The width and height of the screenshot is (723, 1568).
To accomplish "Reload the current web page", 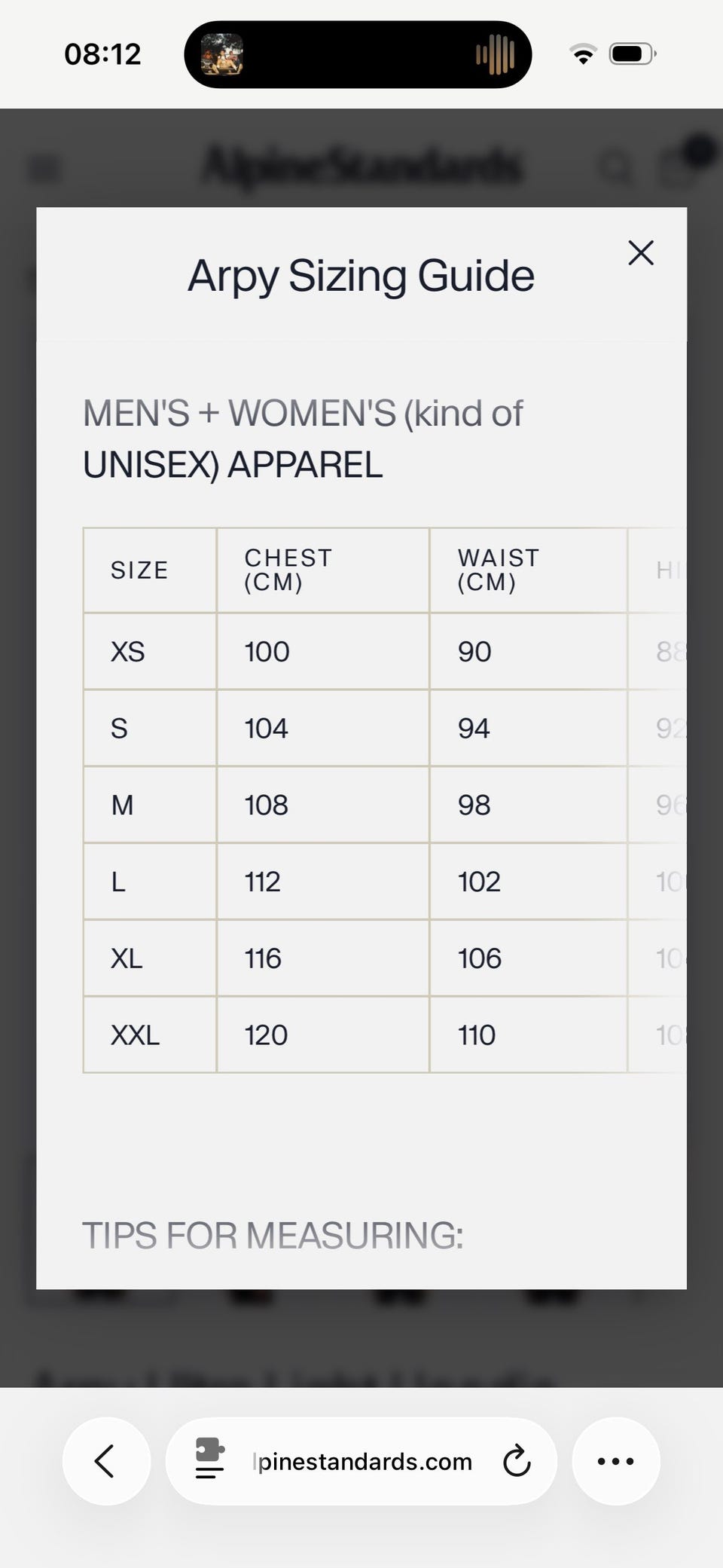I will [x=517, y=1461].
